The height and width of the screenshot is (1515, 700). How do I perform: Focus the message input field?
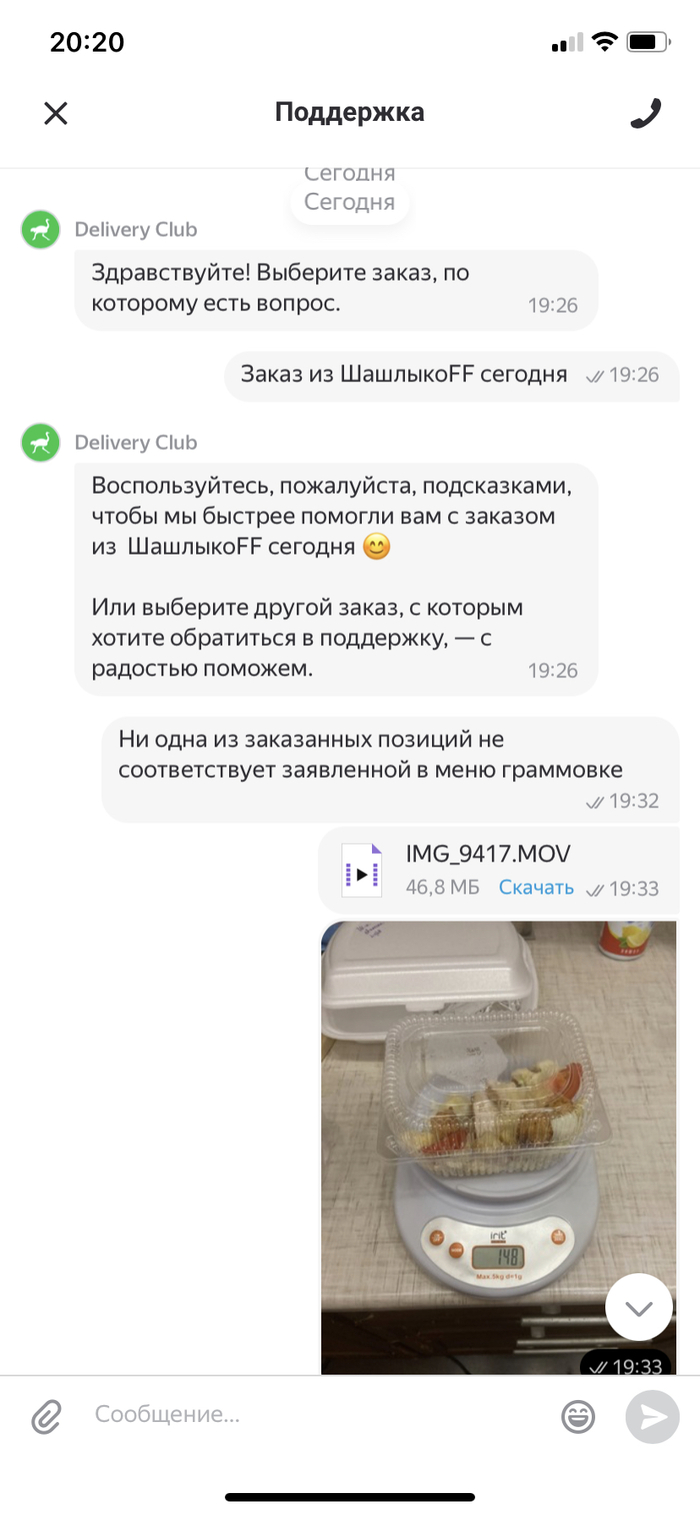310,1415
